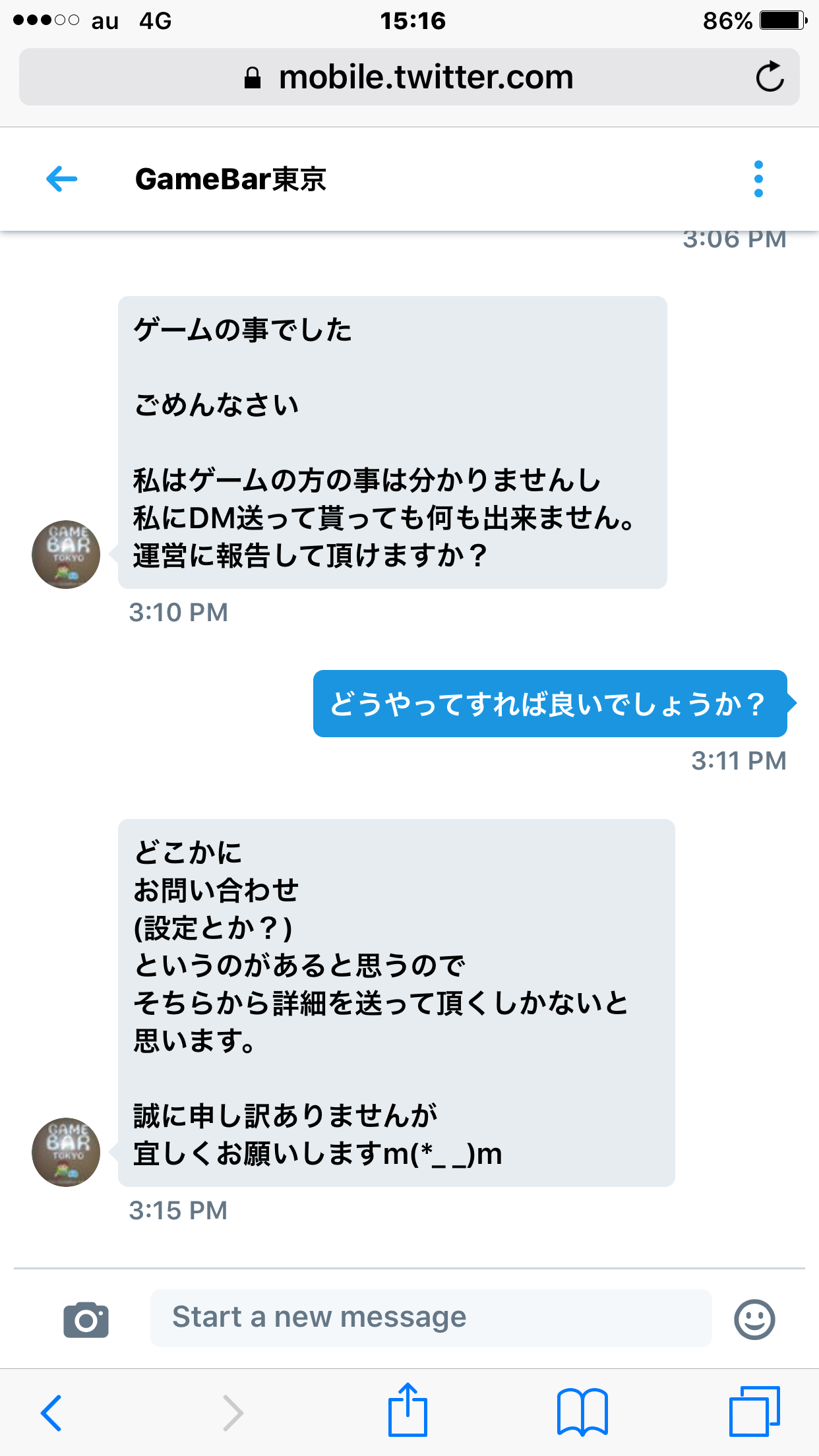
Task: Tap the Safari back arrow
Action: tap(51, 1412)
